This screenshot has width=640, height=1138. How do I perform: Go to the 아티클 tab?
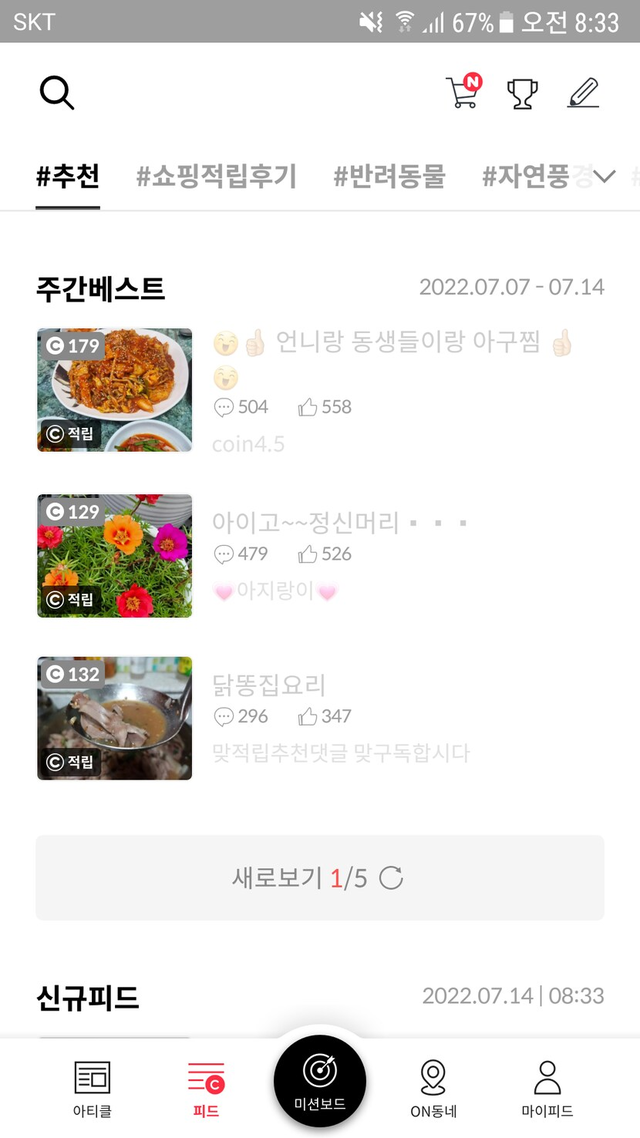point(92,1086)
